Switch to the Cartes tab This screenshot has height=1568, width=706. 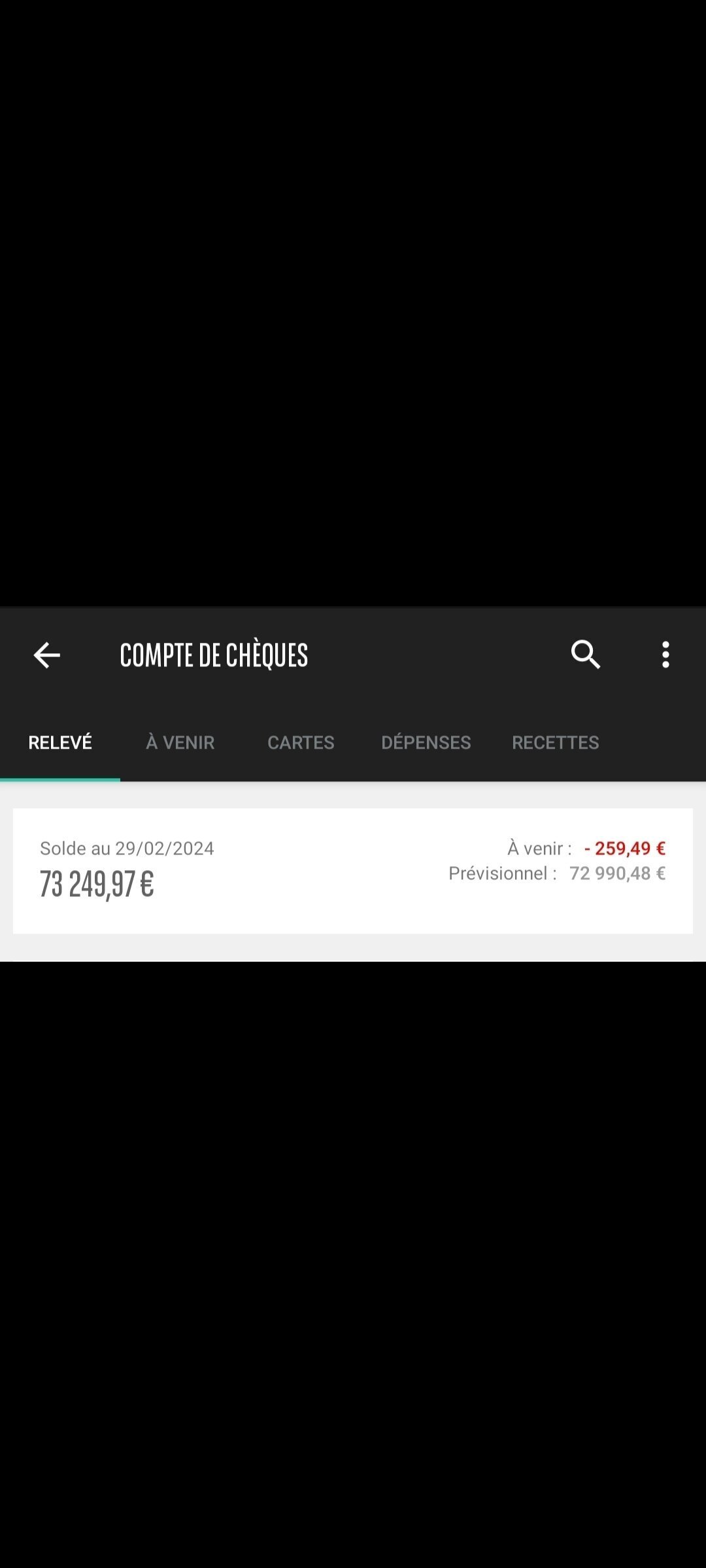point(301,743)
